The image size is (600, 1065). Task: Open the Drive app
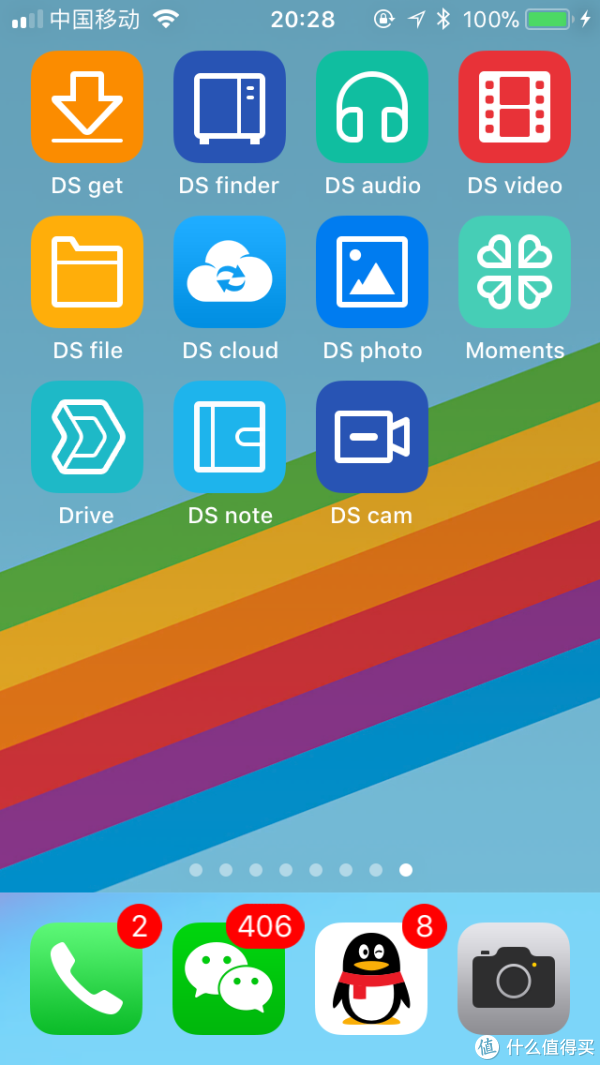point(87,437)
